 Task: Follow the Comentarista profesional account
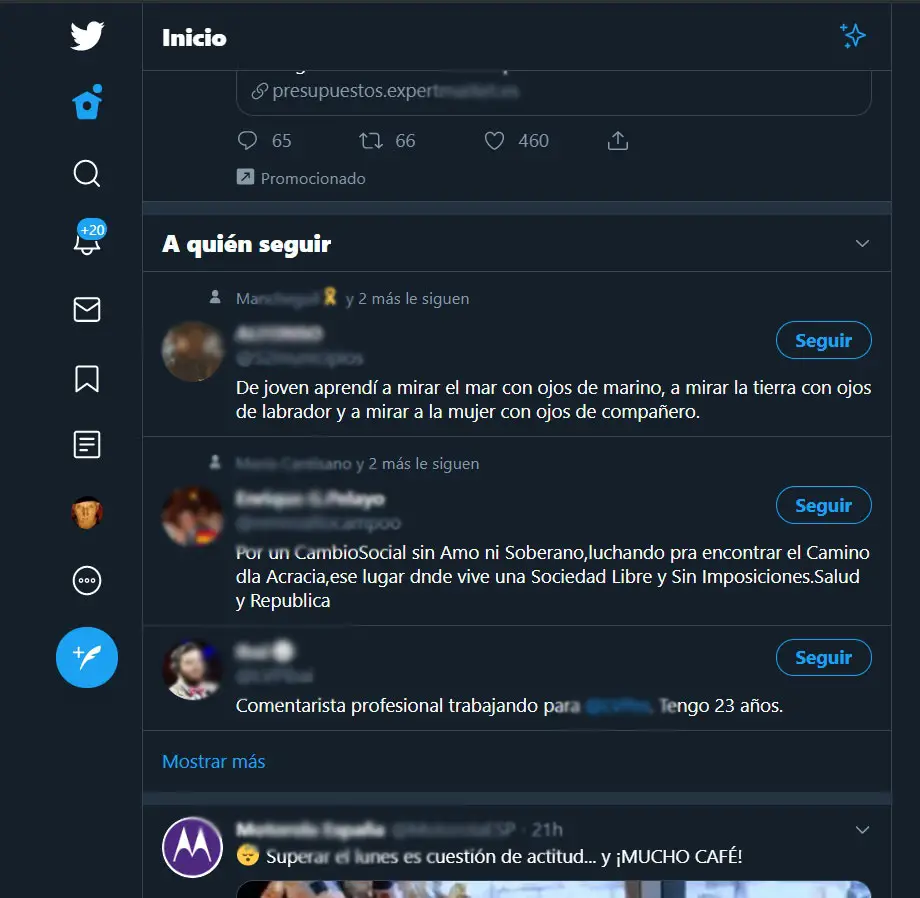pos(823,658)
